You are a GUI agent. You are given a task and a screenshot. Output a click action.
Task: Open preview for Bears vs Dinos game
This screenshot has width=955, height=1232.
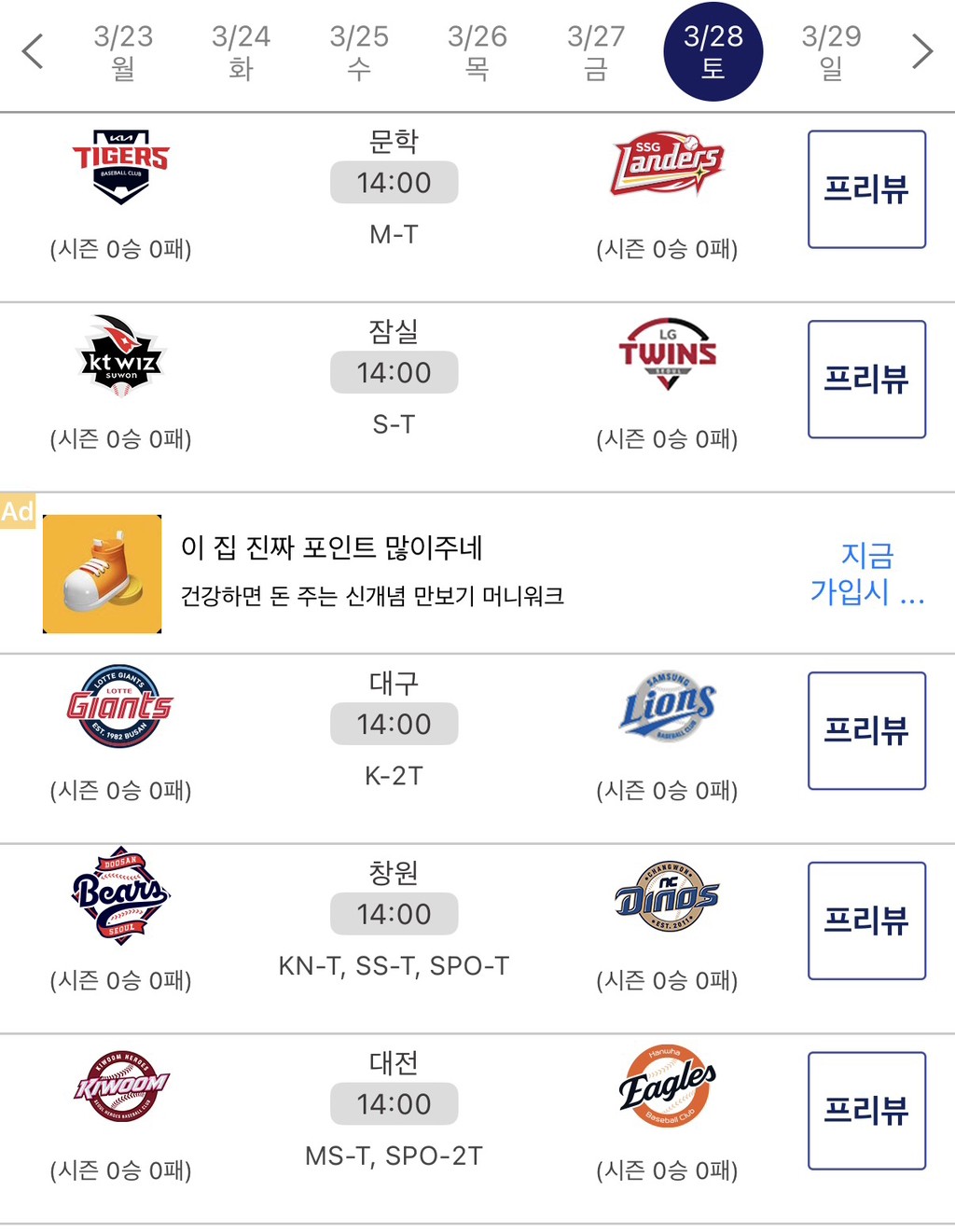point(866,921)
